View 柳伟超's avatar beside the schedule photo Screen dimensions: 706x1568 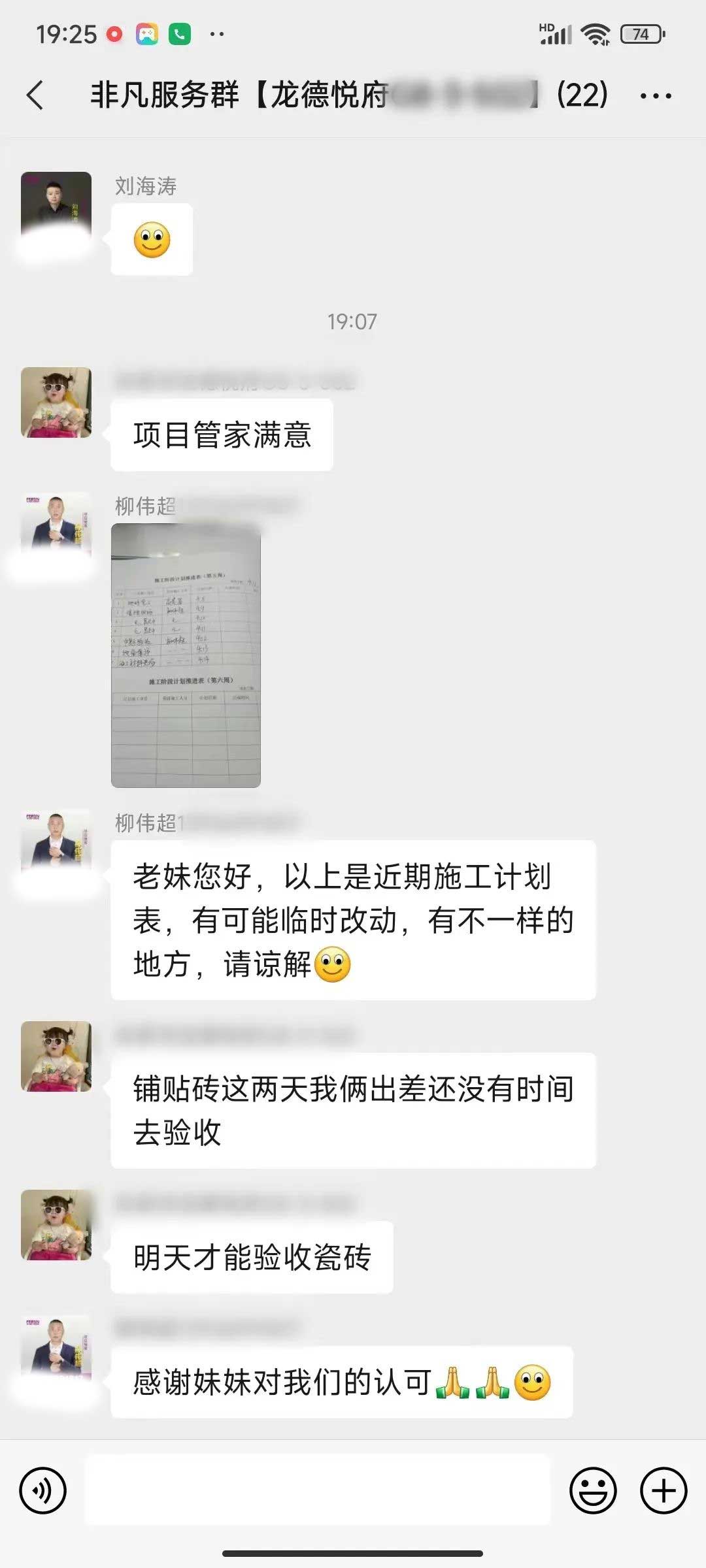tap(56, 526)
